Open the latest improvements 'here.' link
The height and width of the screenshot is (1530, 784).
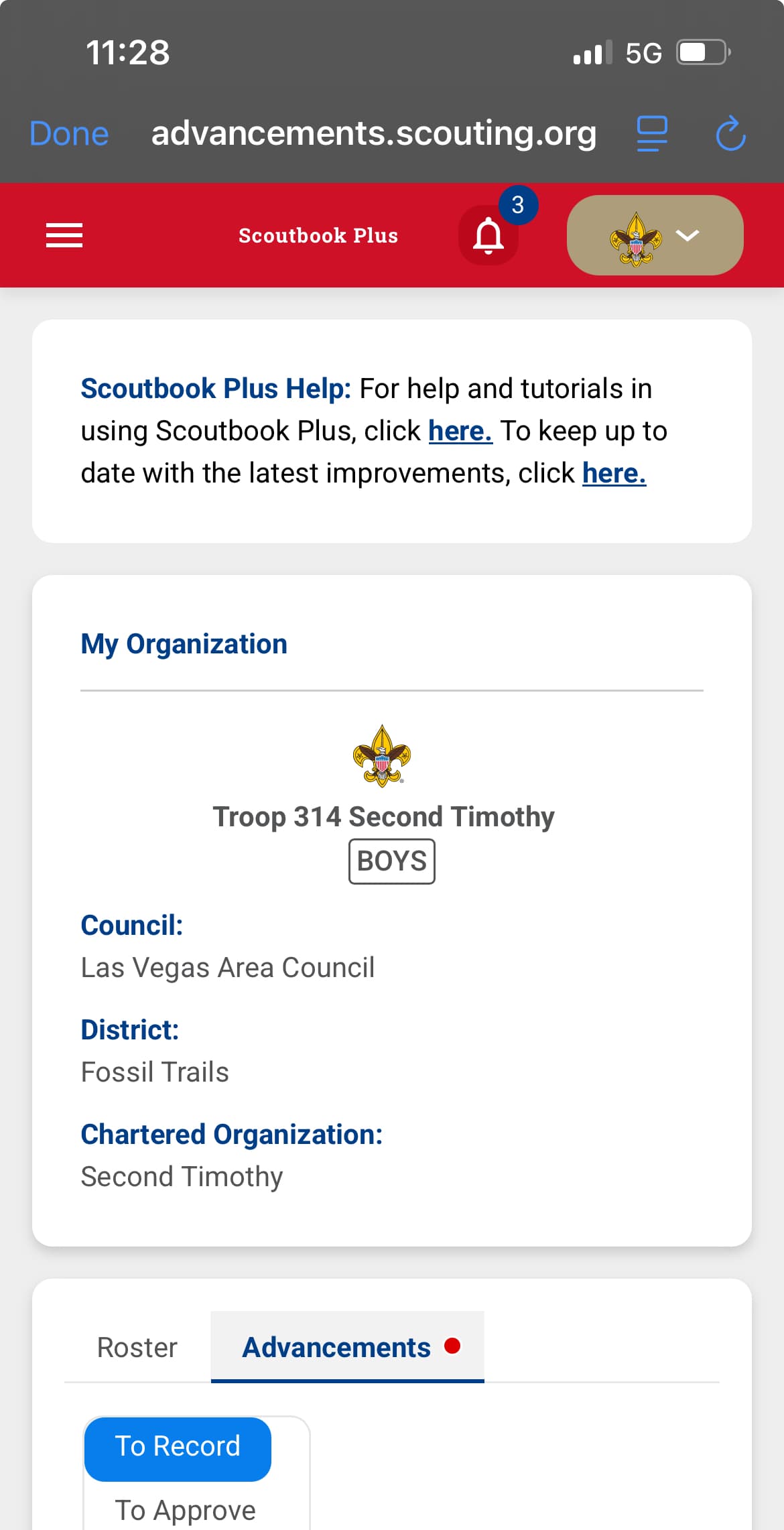point(613,472)
